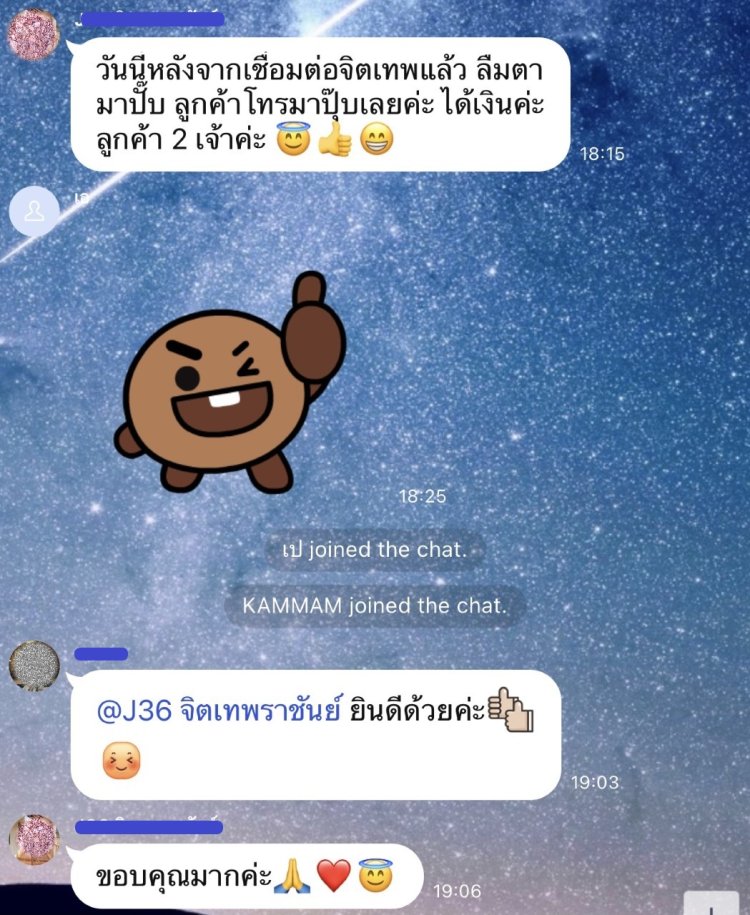Screen dimensions: 750x915
Task: Open the avatar beside the 18:15 message
Action: (34, 35)
